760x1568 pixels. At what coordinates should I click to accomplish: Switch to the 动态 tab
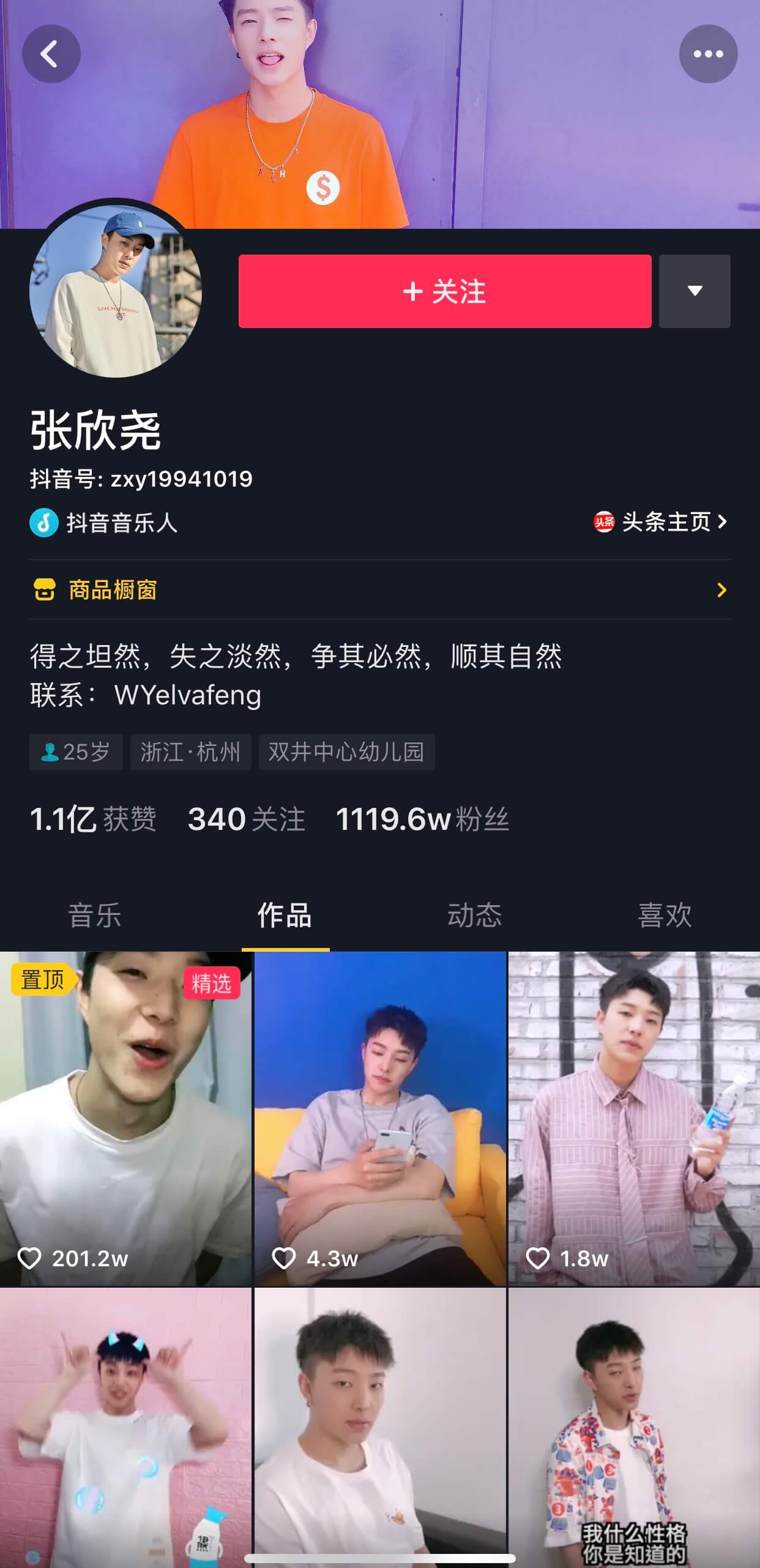point(475,916)
